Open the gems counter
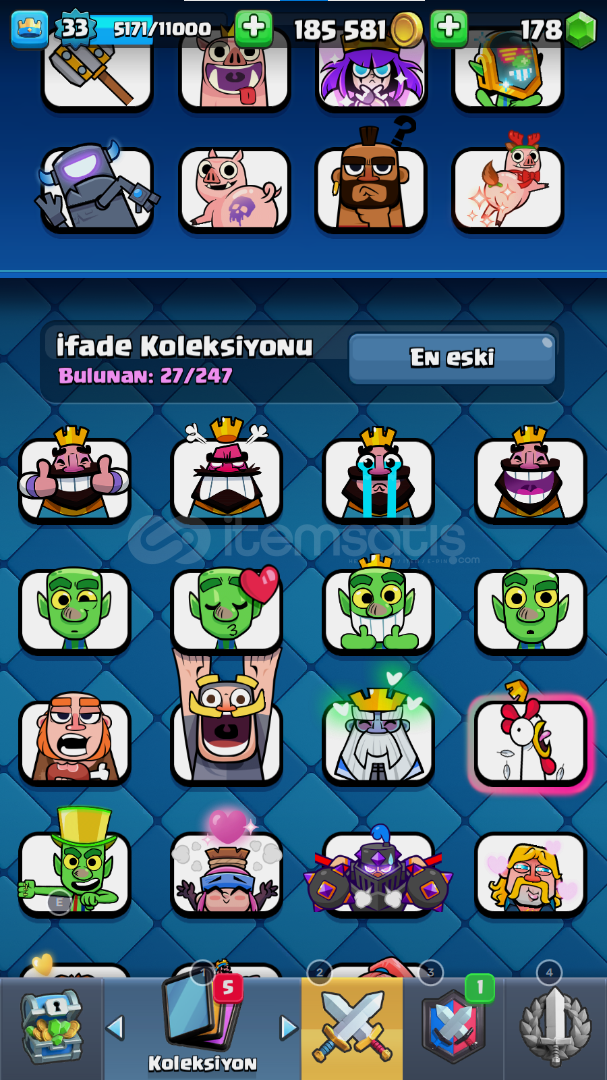The width and height of the screenshot is (607, 1080). pos(557,29)
